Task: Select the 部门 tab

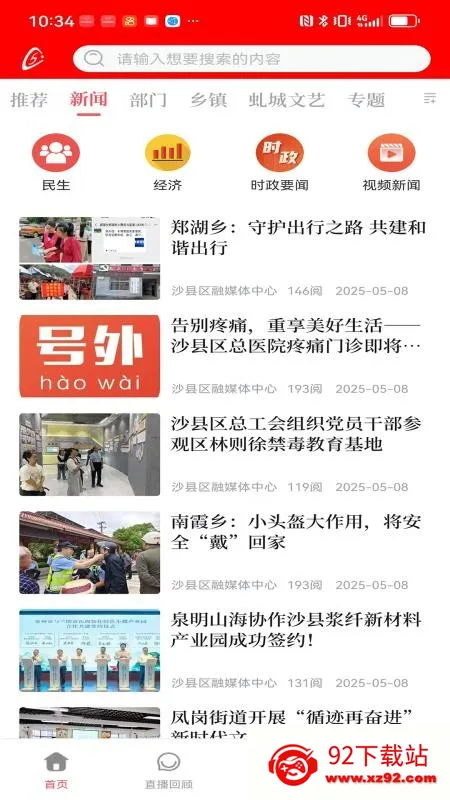Action: pos(148,99)
